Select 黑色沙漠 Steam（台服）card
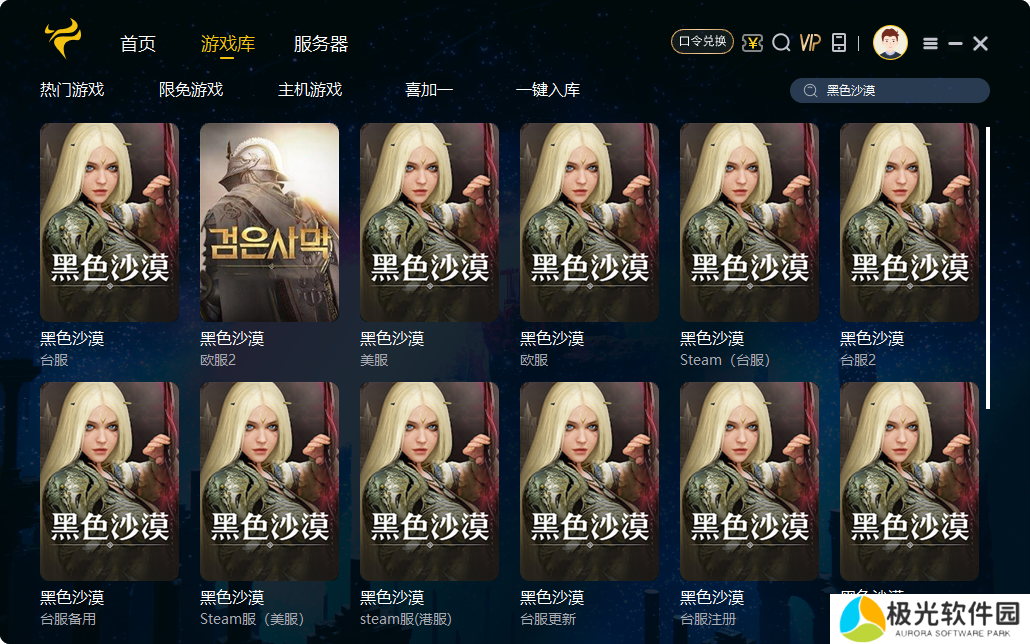 (x=749, y=222)
